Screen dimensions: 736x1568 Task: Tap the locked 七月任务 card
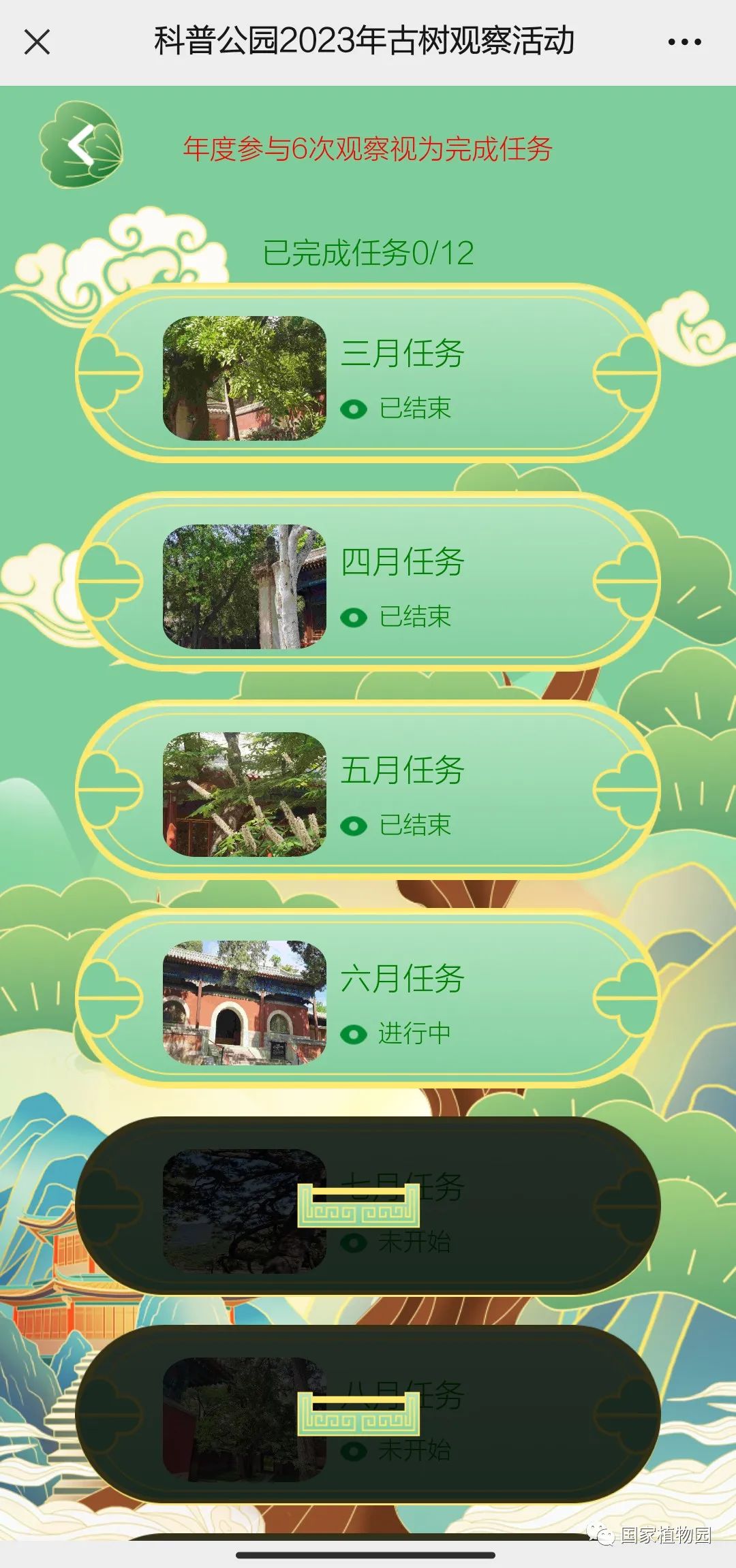(x=368, y=1207)
